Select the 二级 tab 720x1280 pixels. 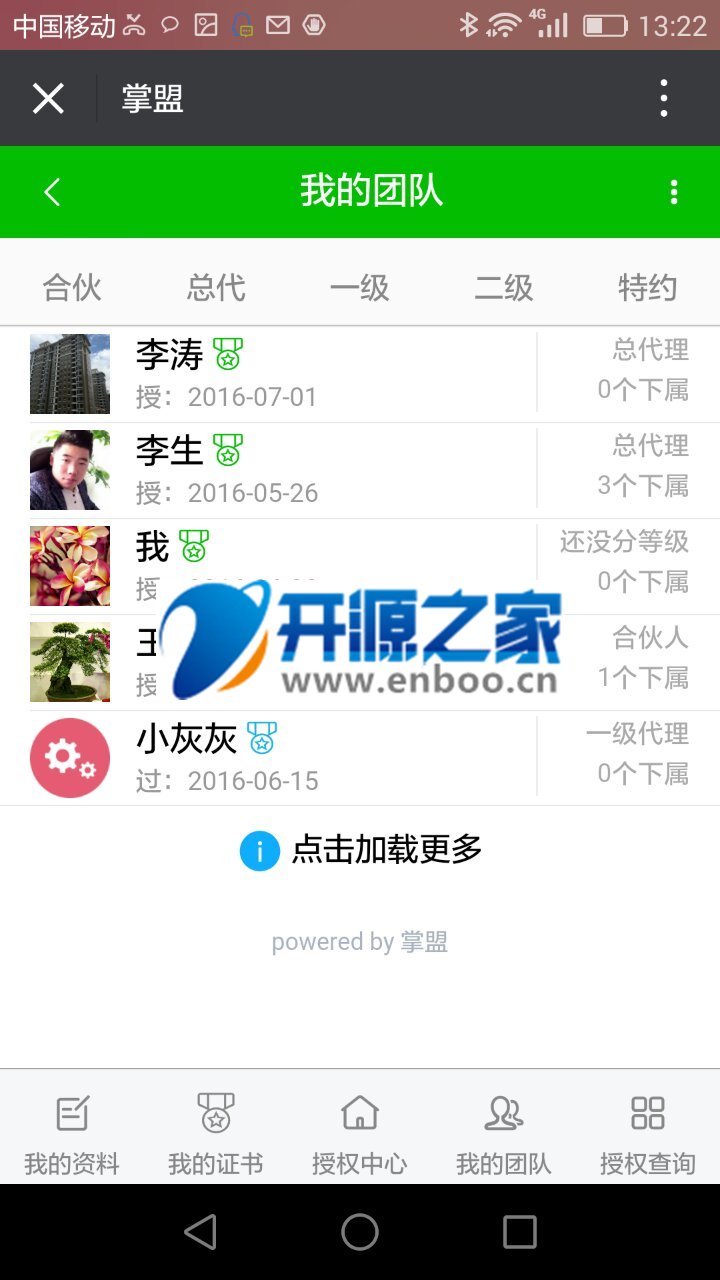(504, 288)
